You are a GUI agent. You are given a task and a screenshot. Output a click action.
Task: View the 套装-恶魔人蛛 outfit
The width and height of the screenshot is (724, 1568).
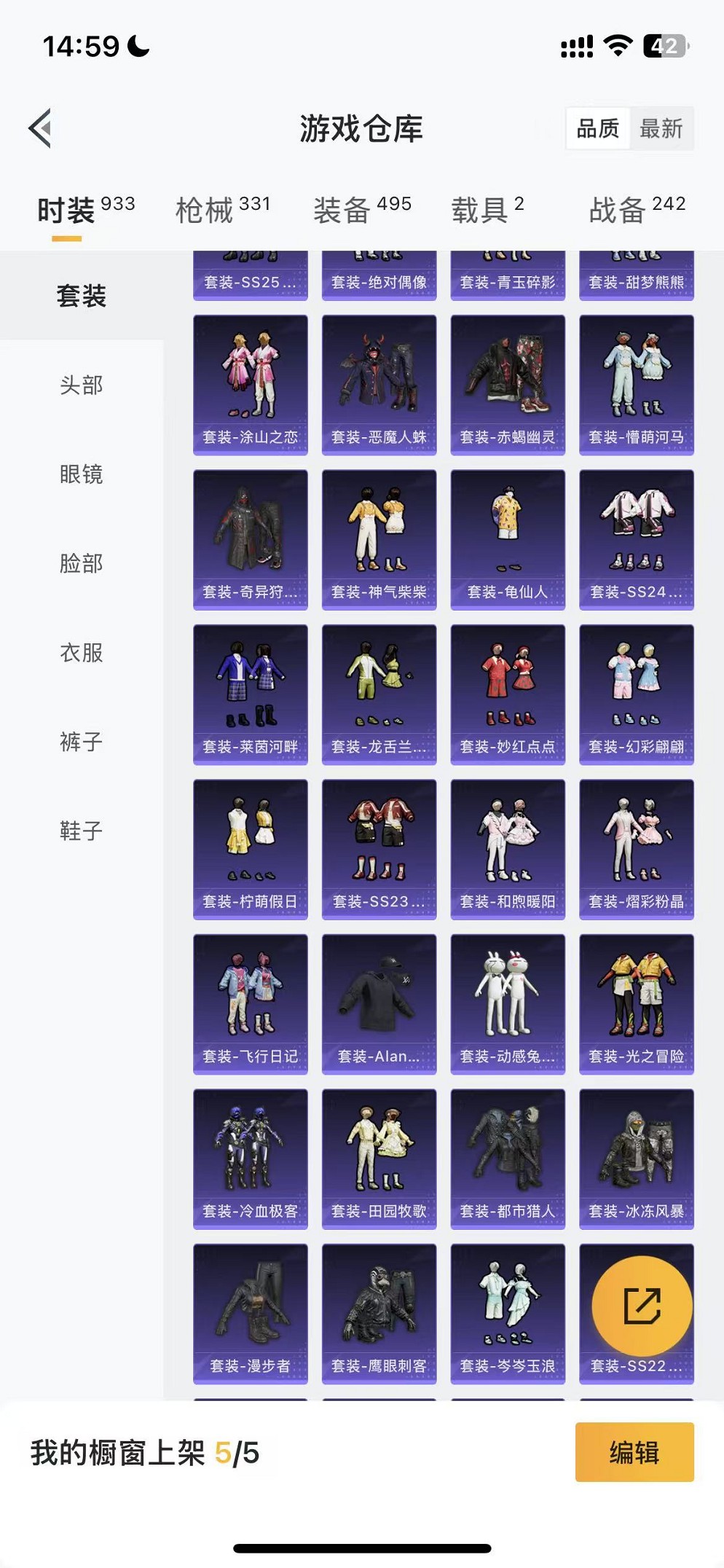[x=379, y=385]
